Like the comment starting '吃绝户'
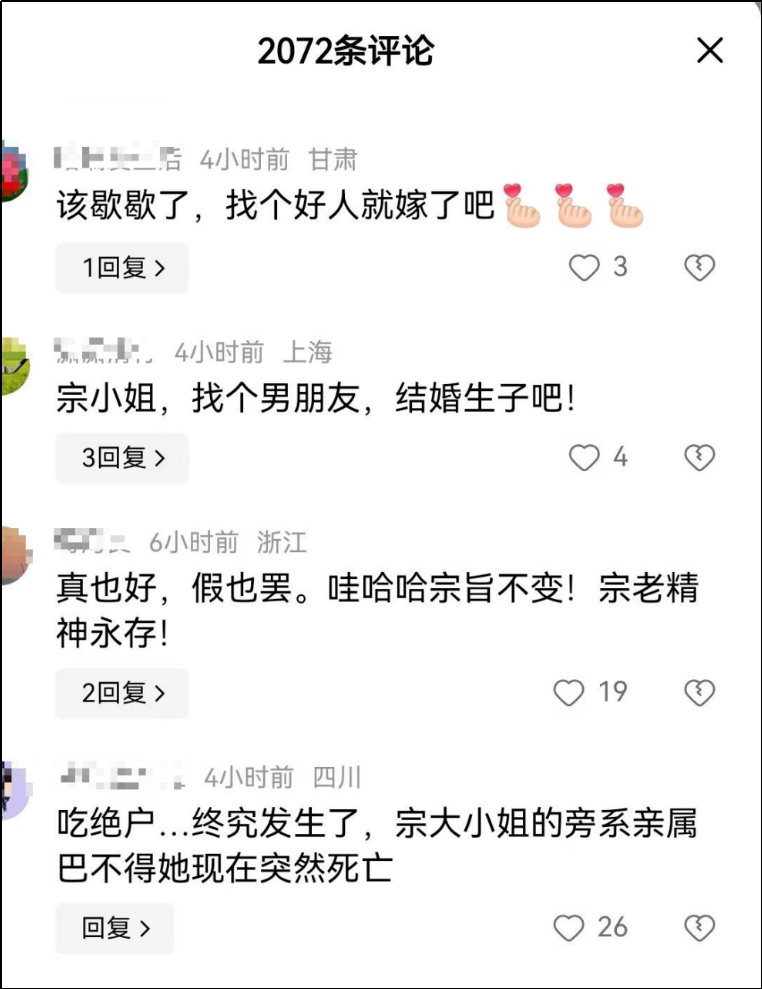 pos(569,928)
